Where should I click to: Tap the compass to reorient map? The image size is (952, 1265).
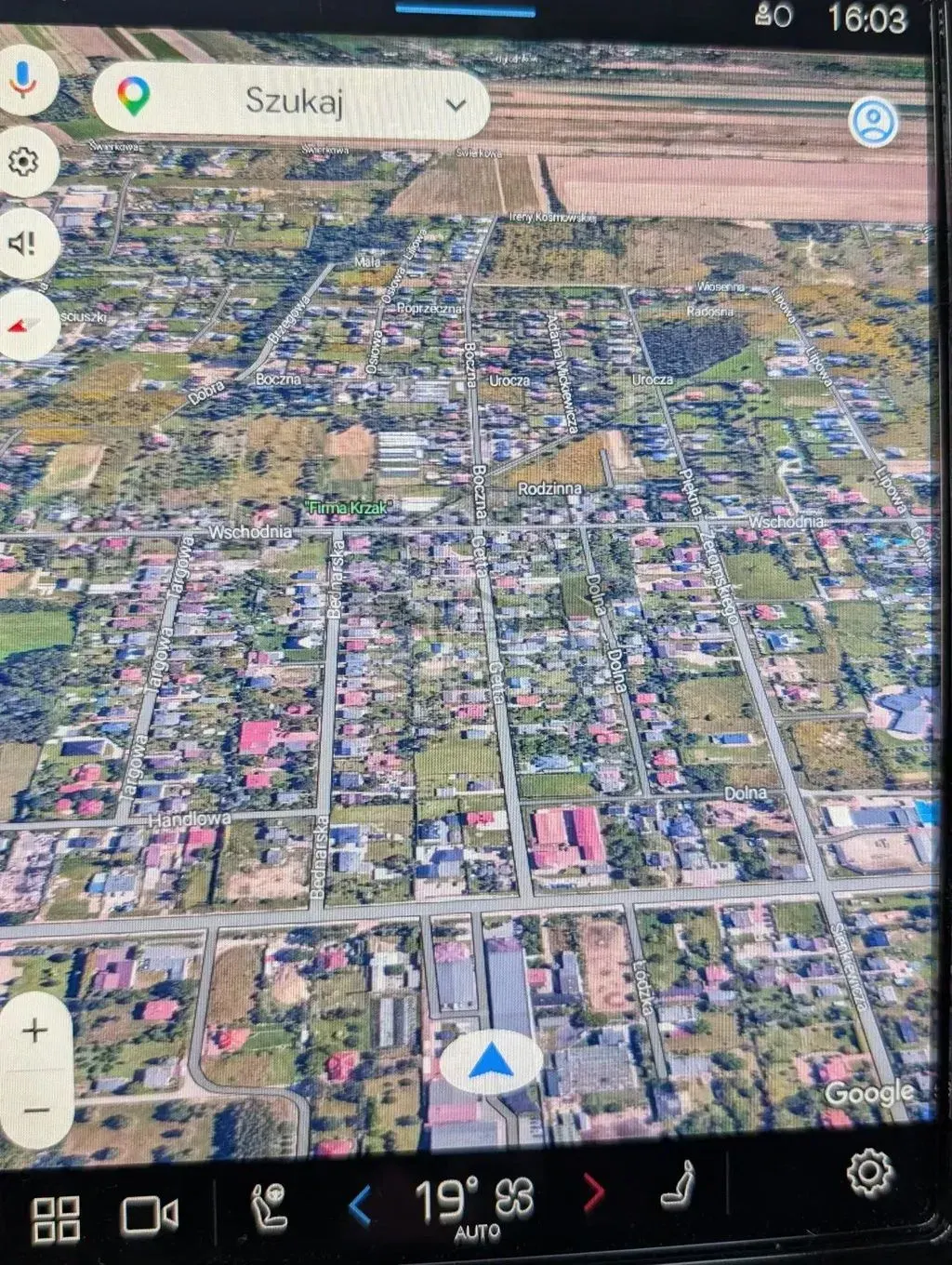pyautogui.click(x=24, y=325)
